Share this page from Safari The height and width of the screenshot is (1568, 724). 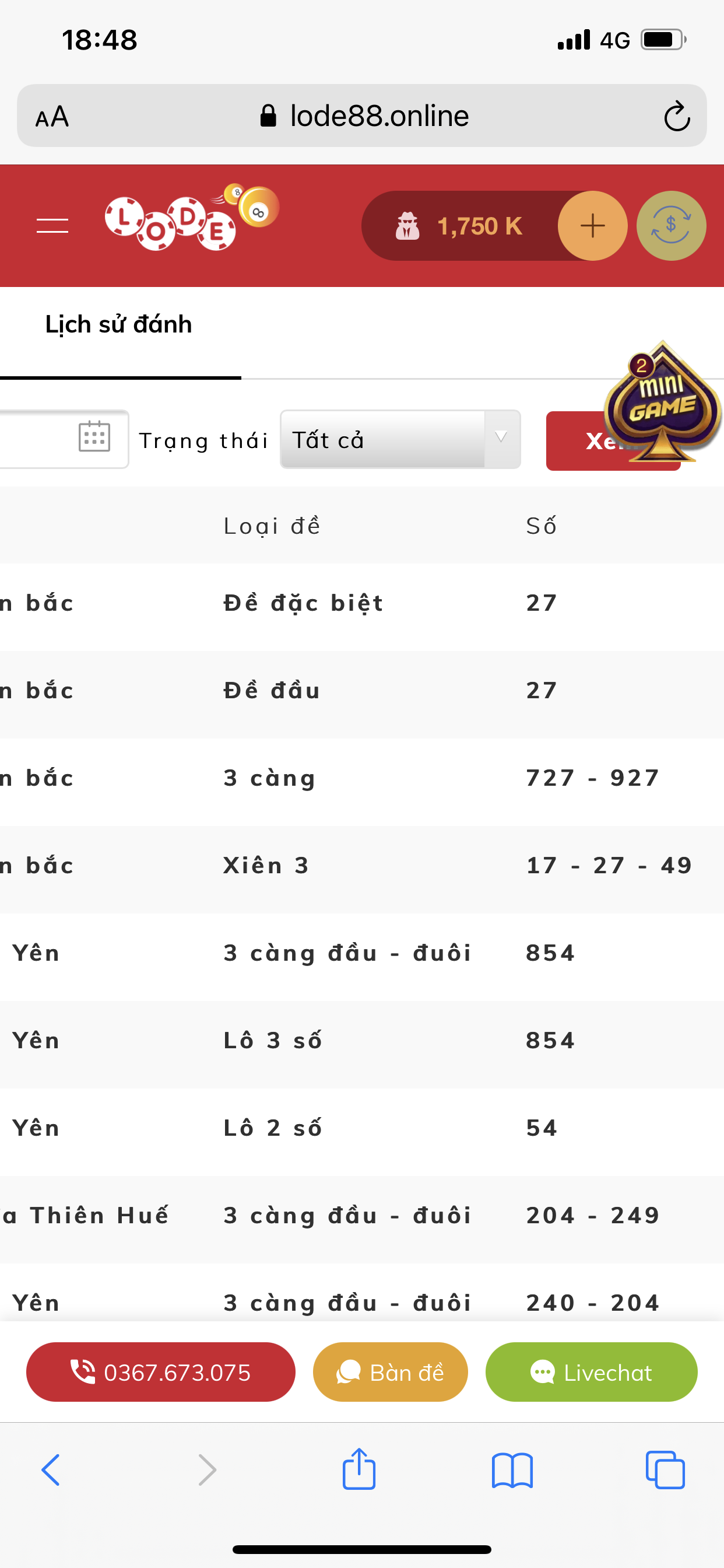point(359,1469)
